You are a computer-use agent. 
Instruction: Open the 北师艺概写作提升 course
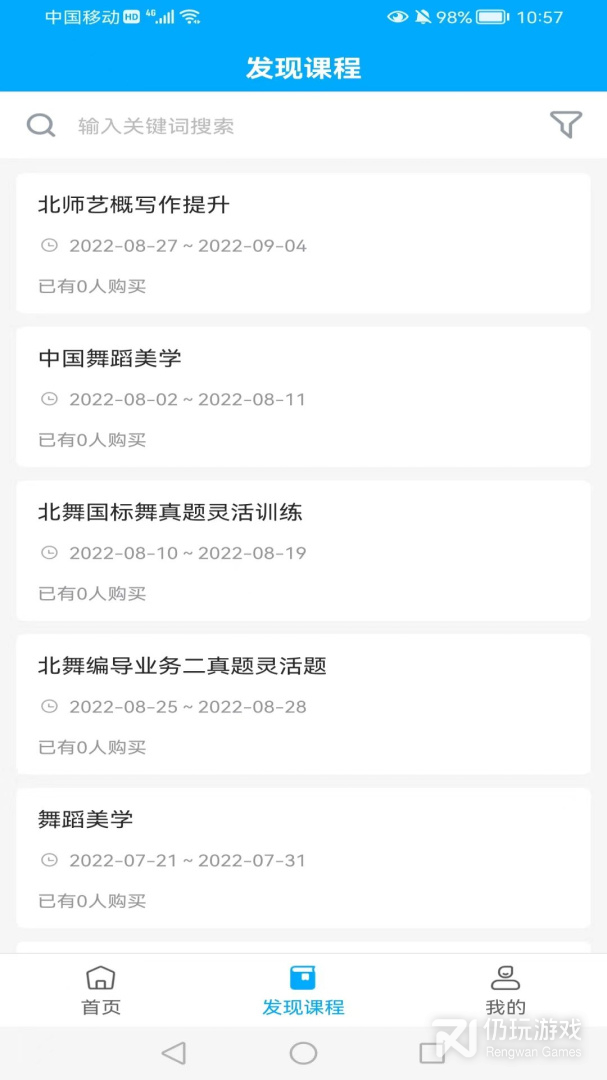point(303,243)
